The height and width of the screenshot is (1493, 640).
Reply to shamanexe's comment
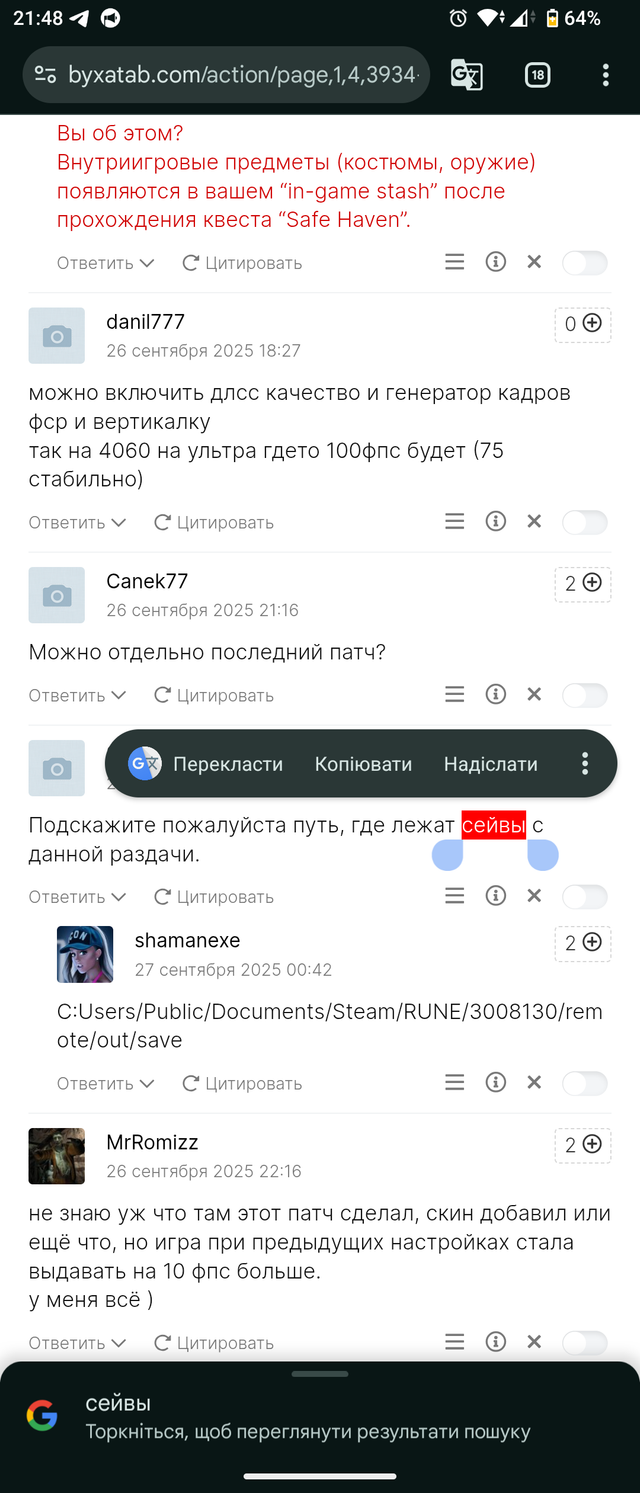click(105, 1083)
